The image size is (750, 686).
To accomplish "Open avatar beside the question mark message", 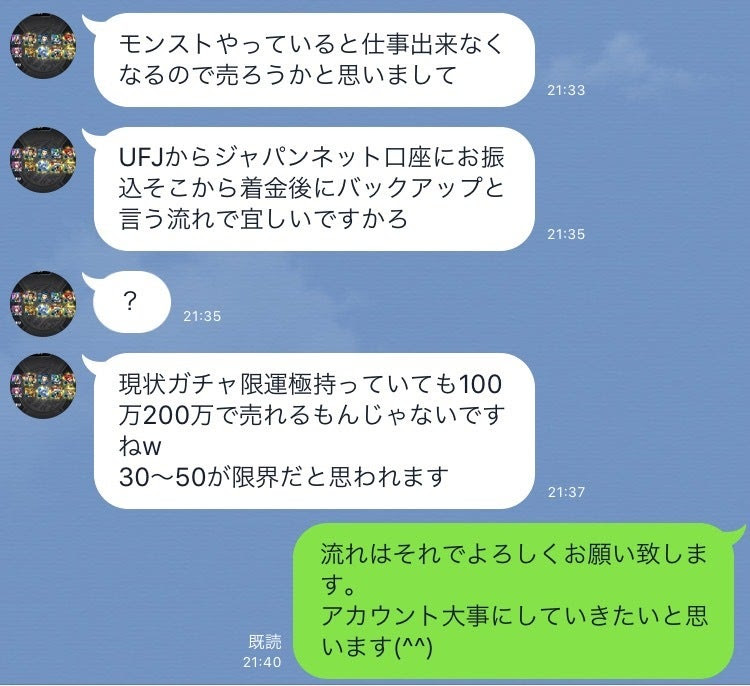I will (42, 303).
